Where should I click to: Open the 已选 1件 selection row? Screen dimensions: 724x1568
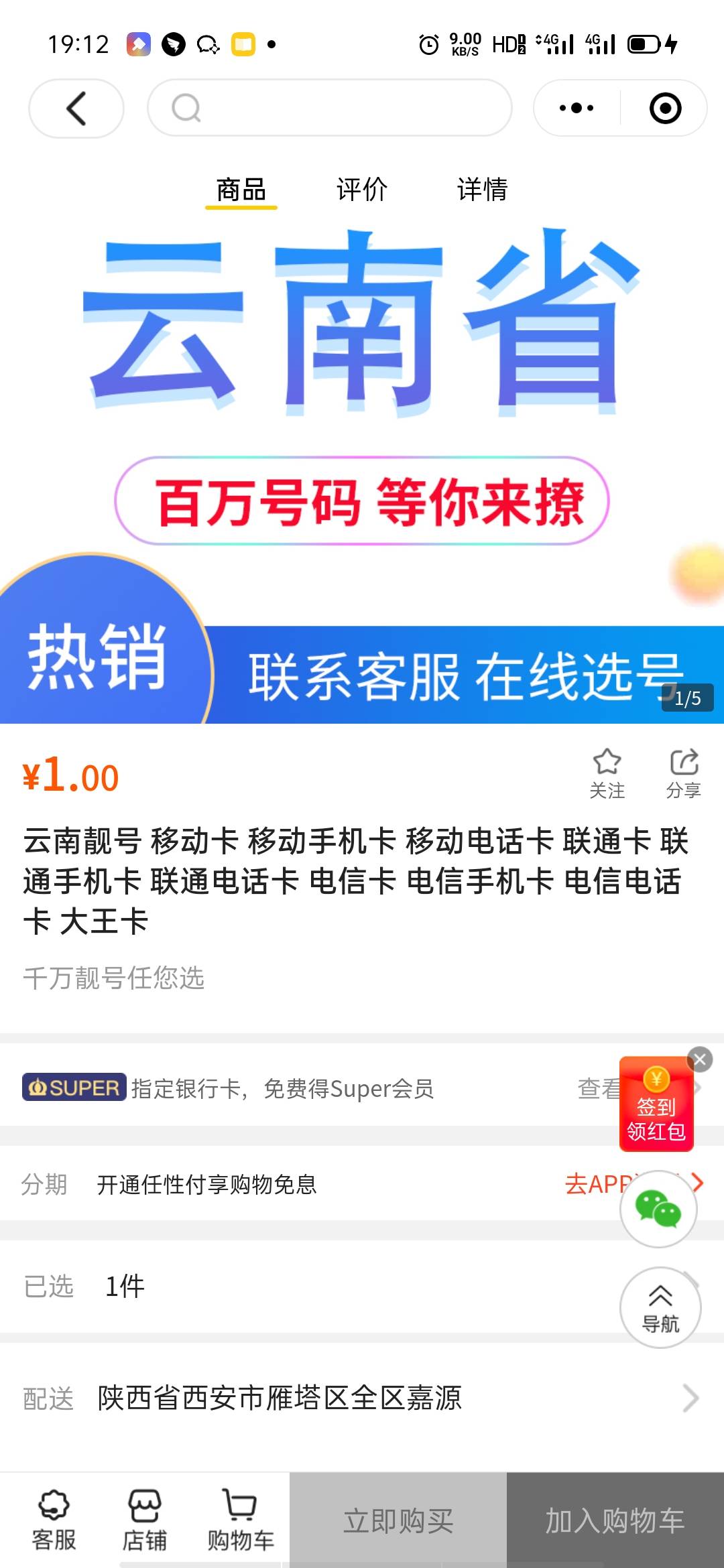[362, 1287]
